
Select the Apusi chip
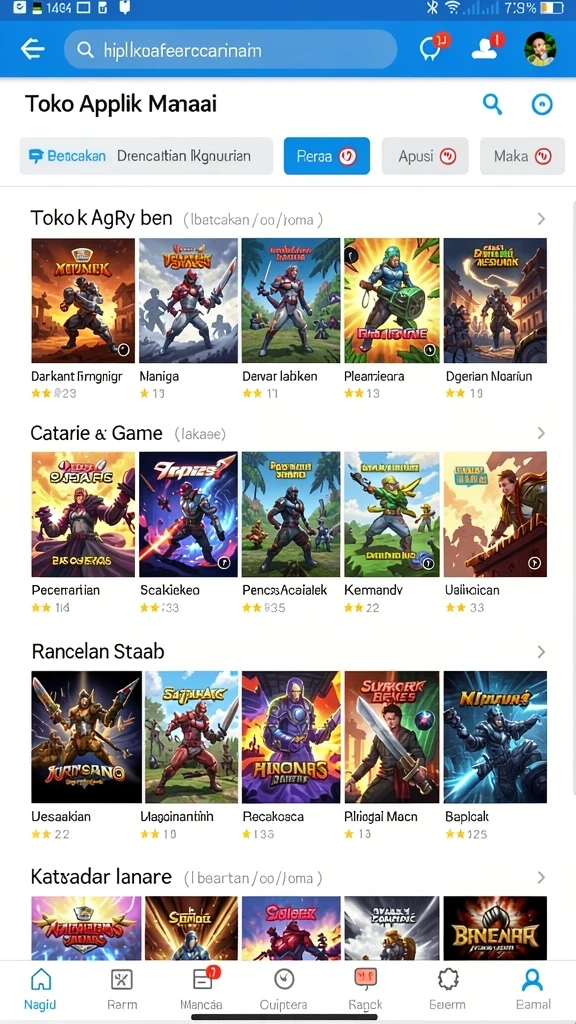(x=425, y=156)
